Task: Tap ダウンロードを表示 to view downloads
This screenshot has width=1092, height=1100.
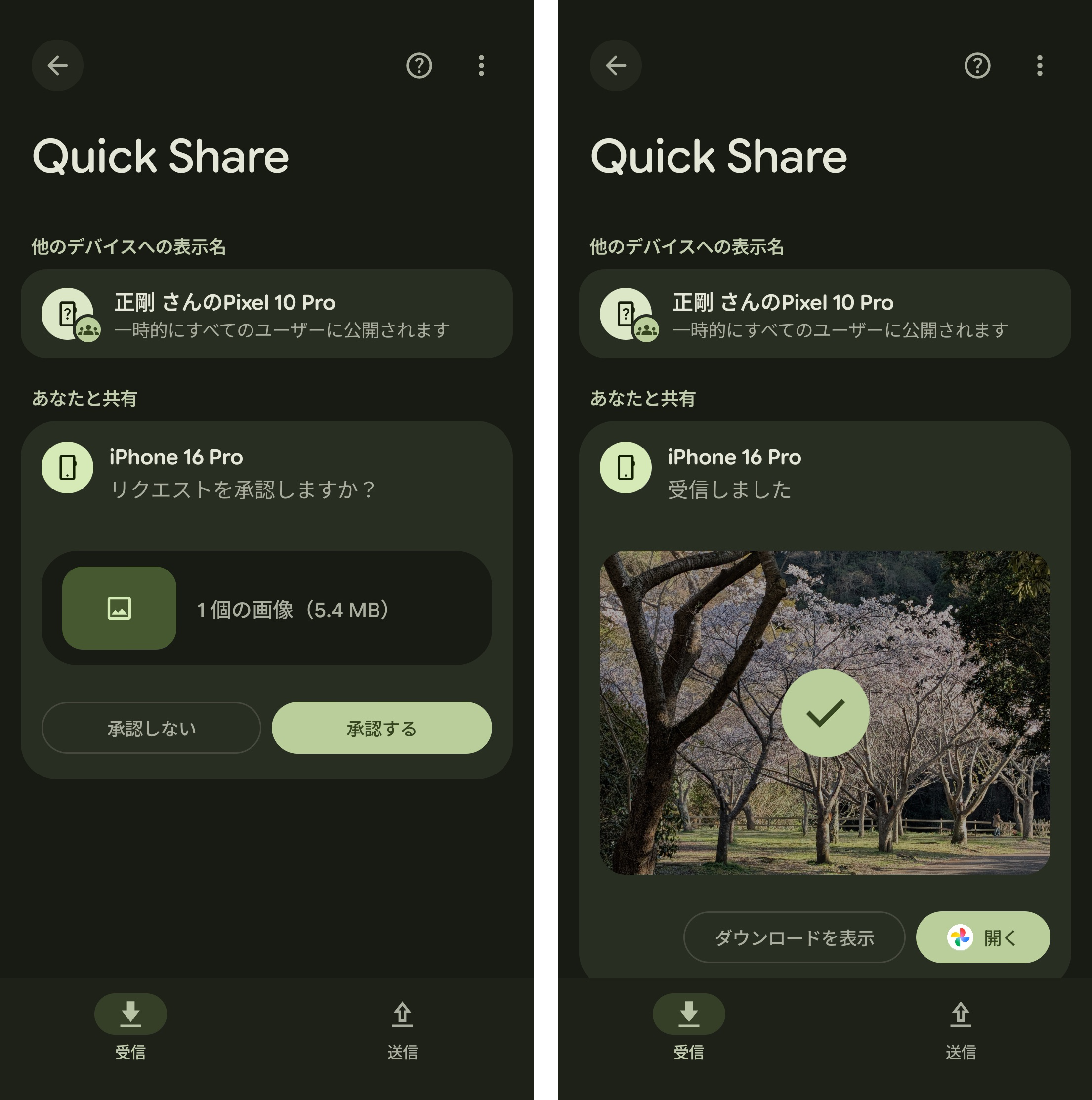Action: pyautogui.click(x=794, y=937)
